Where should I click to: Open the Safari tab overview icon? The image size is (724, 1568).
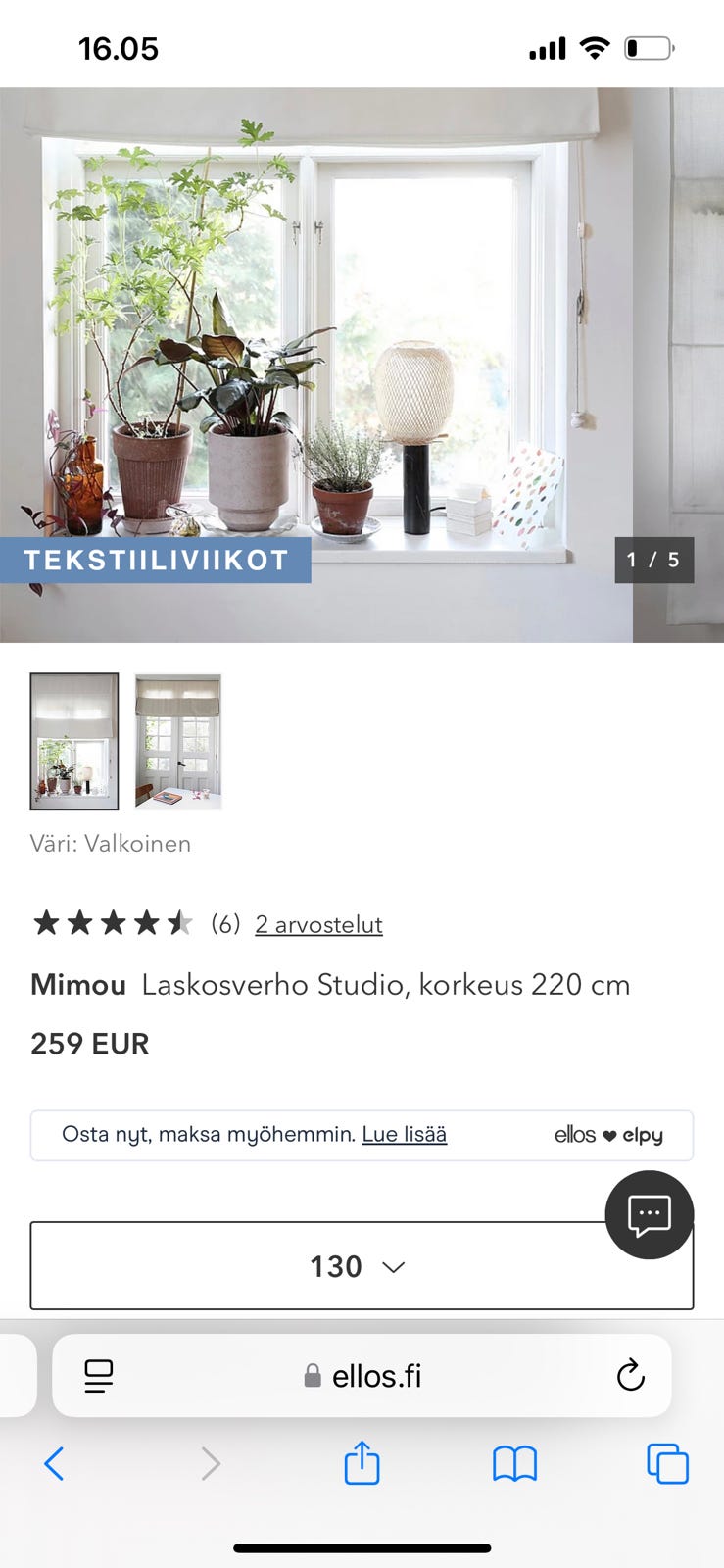tap(669, 1464)
